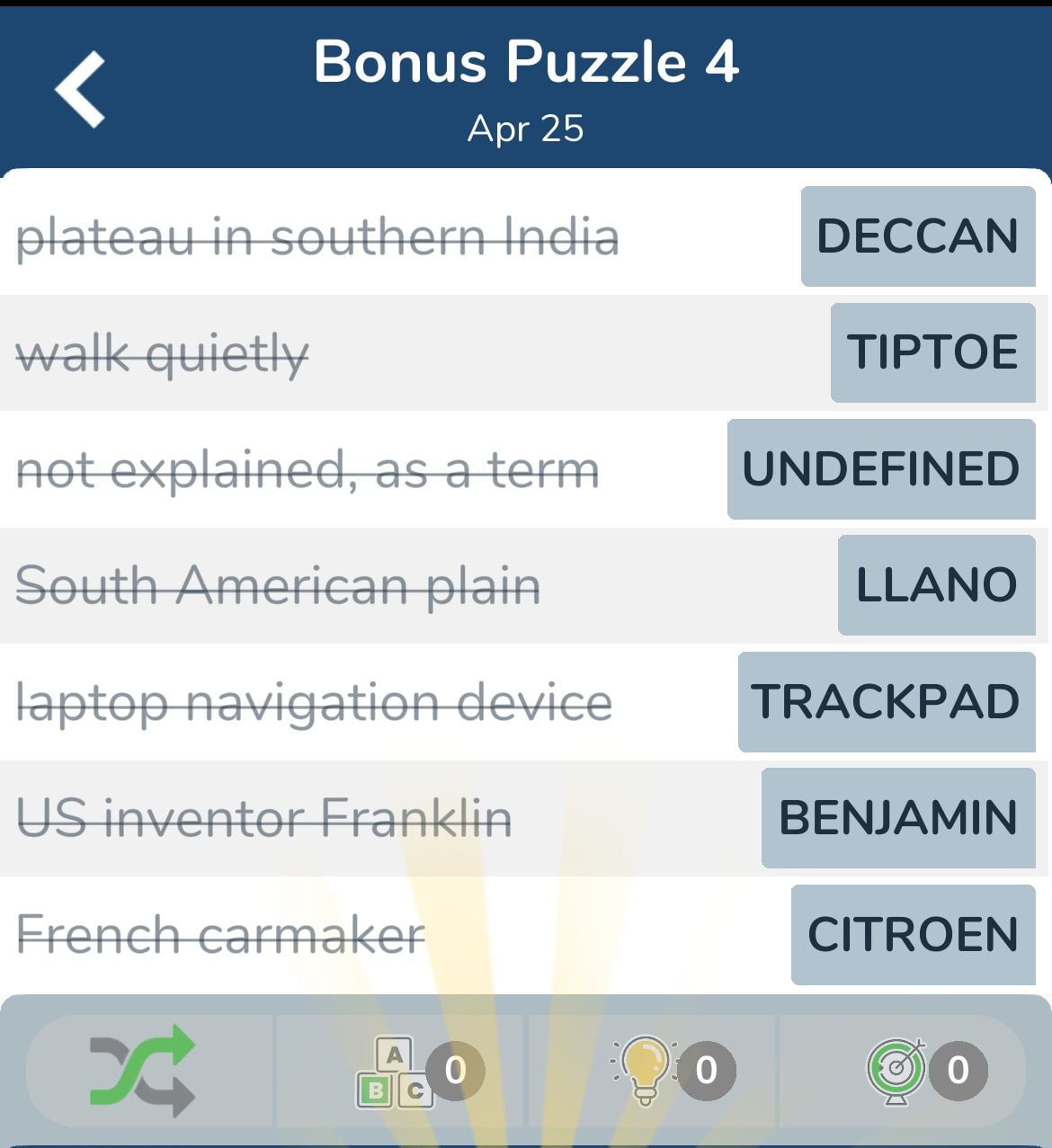
Task: Open the UNDEFINED answer tile
Action: (x=881, y=469)
